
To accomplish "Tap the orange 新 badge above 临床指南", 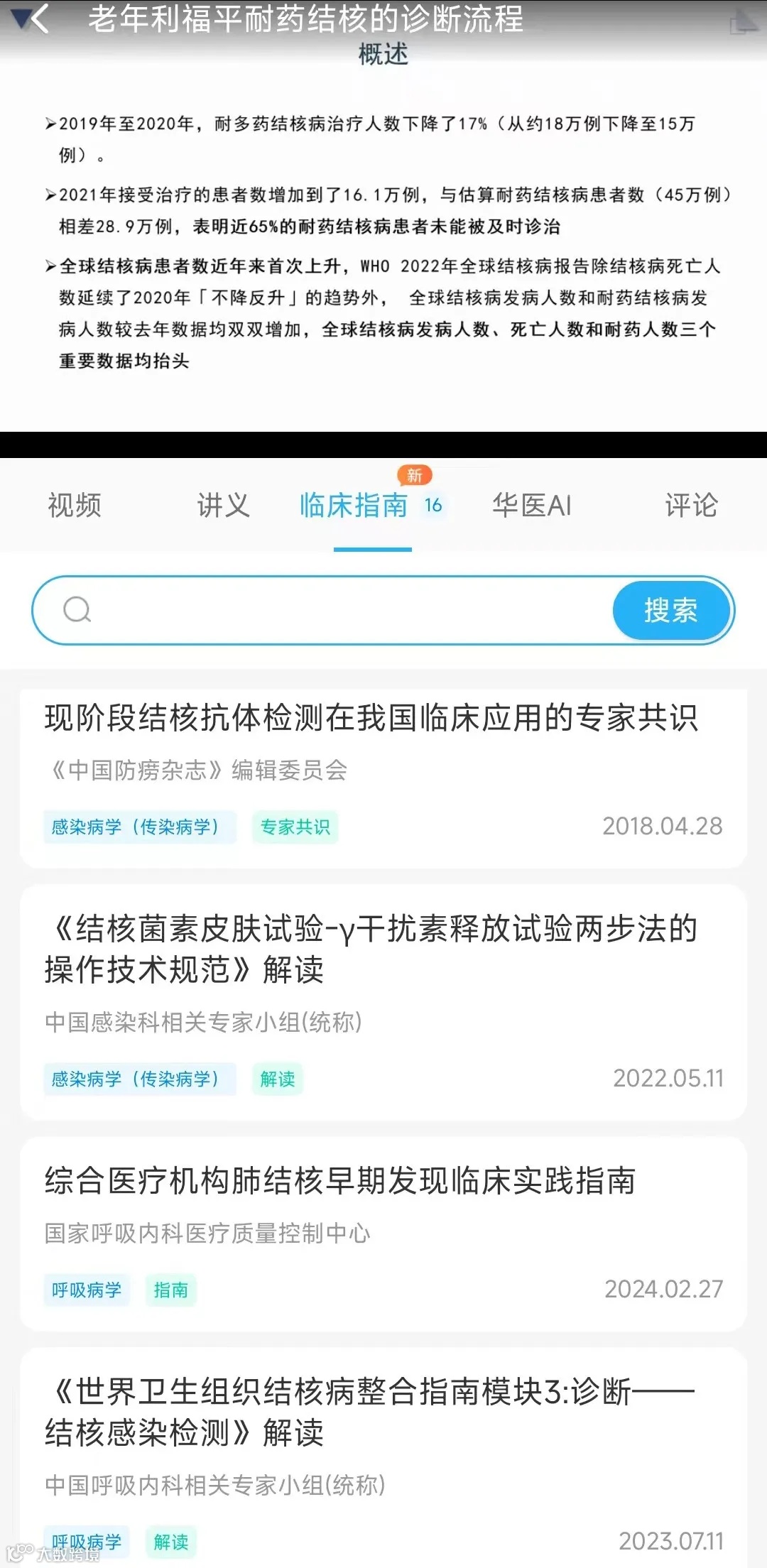I will [x=415, y=476].
